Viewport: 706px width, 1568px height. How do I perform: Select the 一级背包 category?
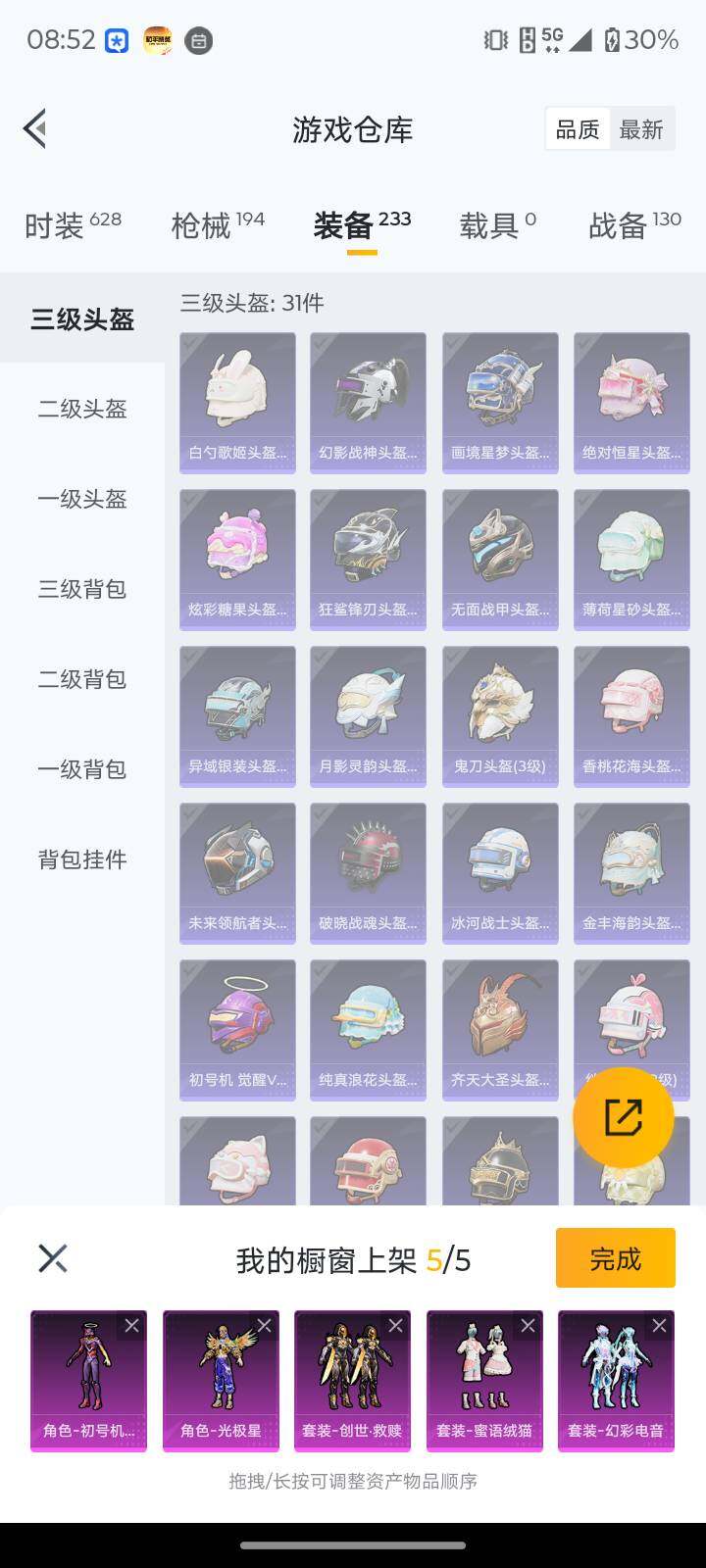(x=82, y=769)
